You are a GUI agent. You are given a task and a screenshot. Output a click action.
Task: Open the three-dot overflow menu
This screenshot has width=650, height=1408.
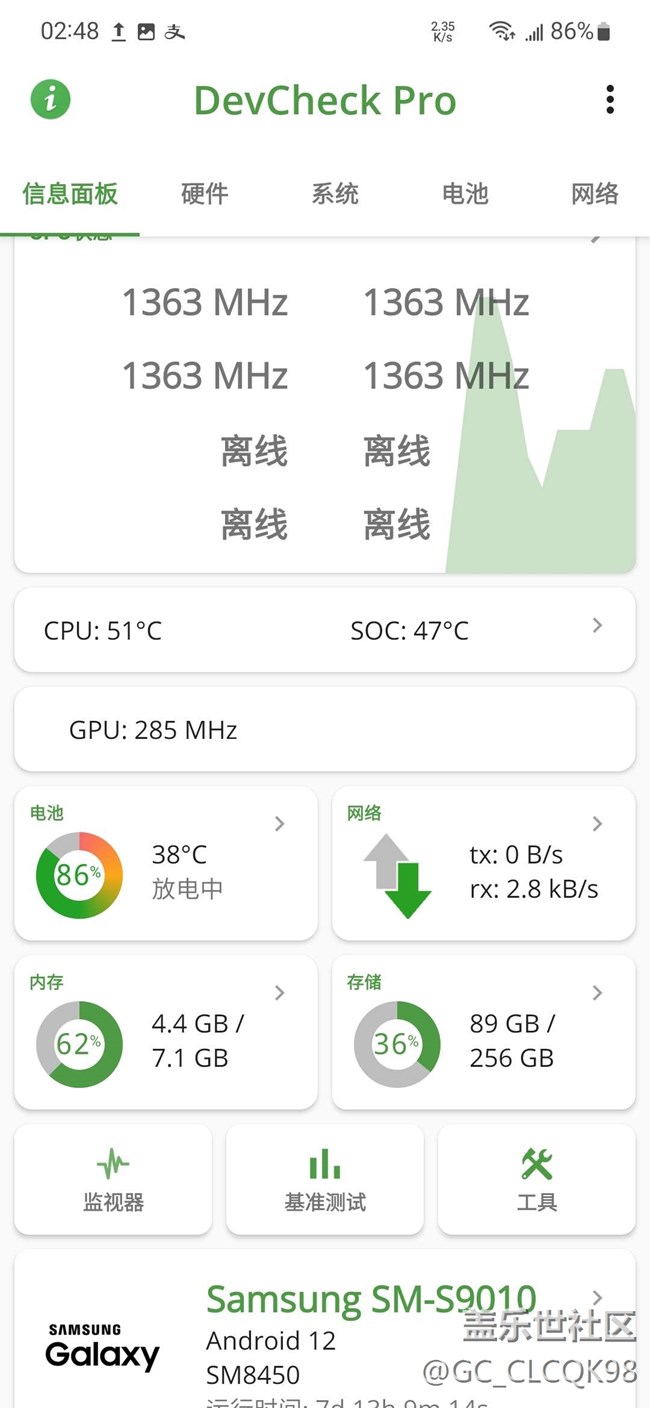pyautogui.click(x=609, y=100)
